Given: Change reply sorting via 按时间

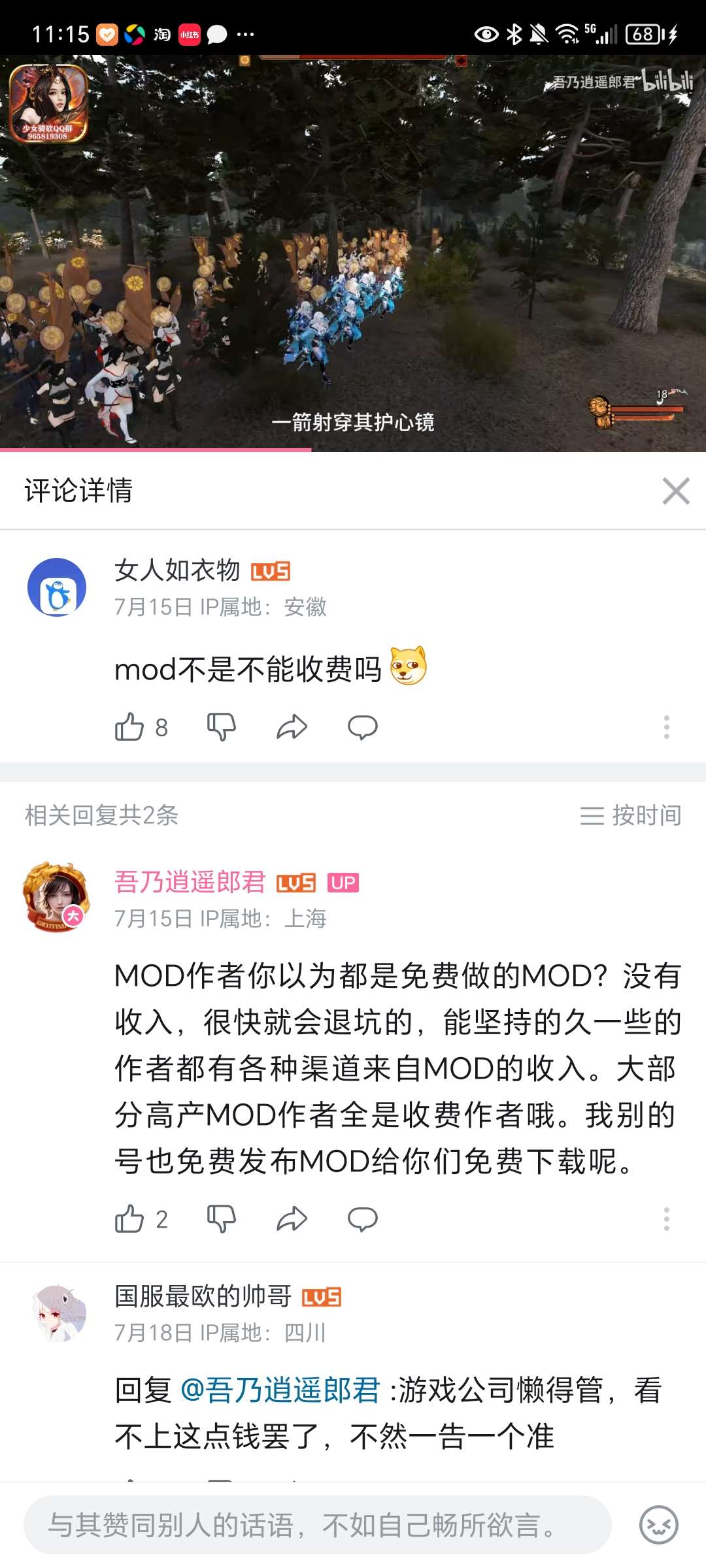Looking at the screenshot, I should point(631,815).
